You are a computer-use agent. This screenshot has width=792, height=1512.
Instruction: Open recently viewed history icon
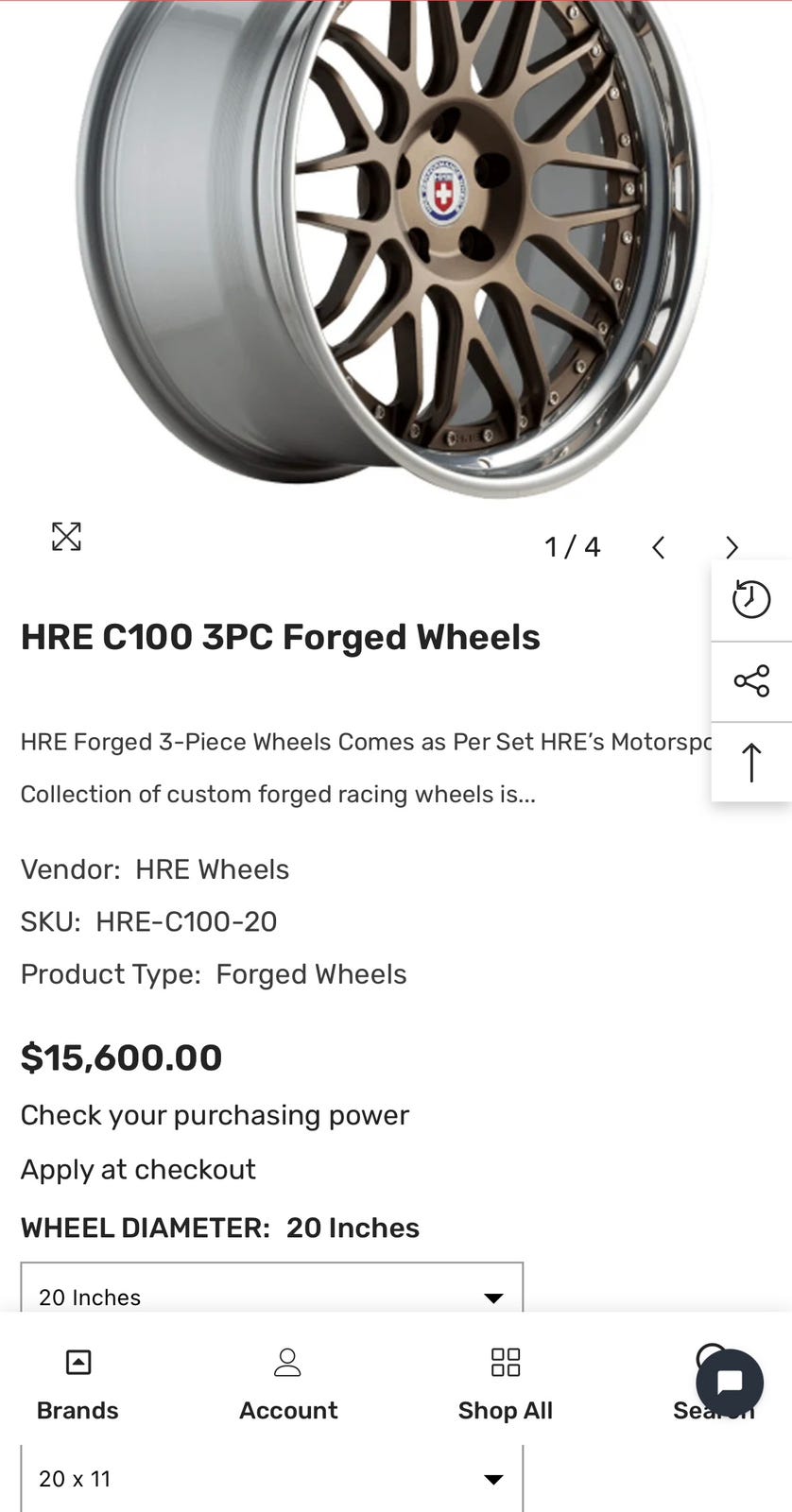click(x=751, y=599)
